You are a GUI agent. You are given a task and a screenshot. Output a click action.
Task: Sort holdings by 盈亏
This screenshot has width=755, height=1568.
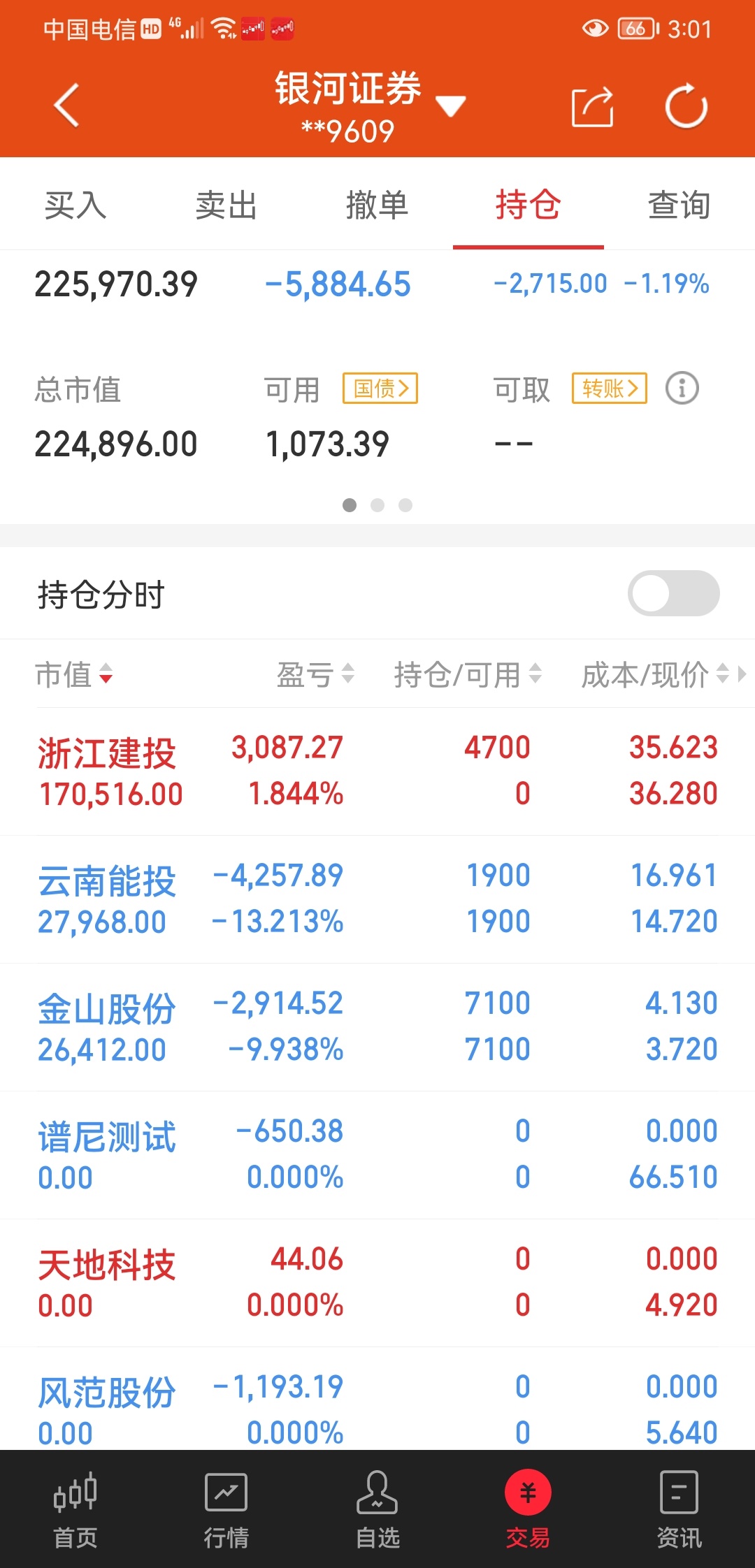316,675
